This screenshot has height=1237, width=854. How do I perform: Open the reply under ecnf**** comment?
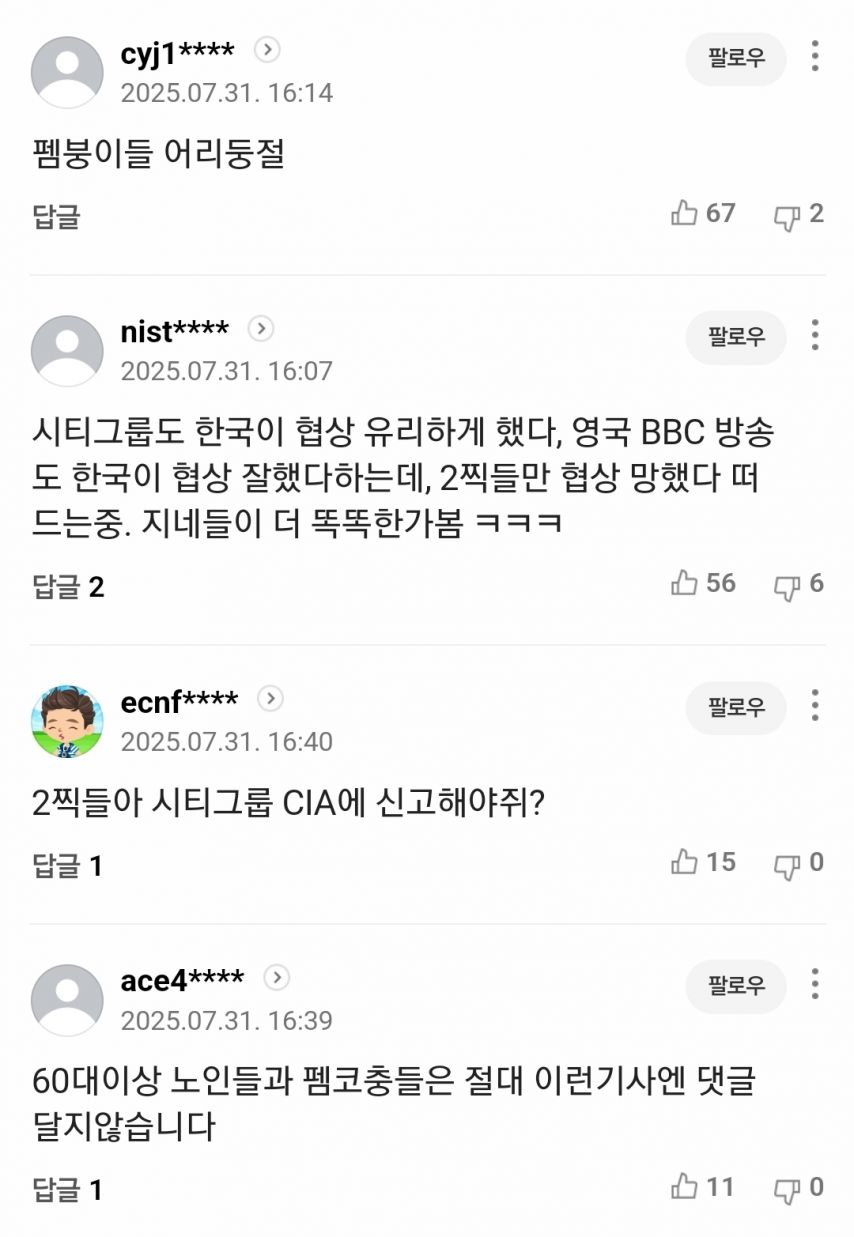(68, 866)
